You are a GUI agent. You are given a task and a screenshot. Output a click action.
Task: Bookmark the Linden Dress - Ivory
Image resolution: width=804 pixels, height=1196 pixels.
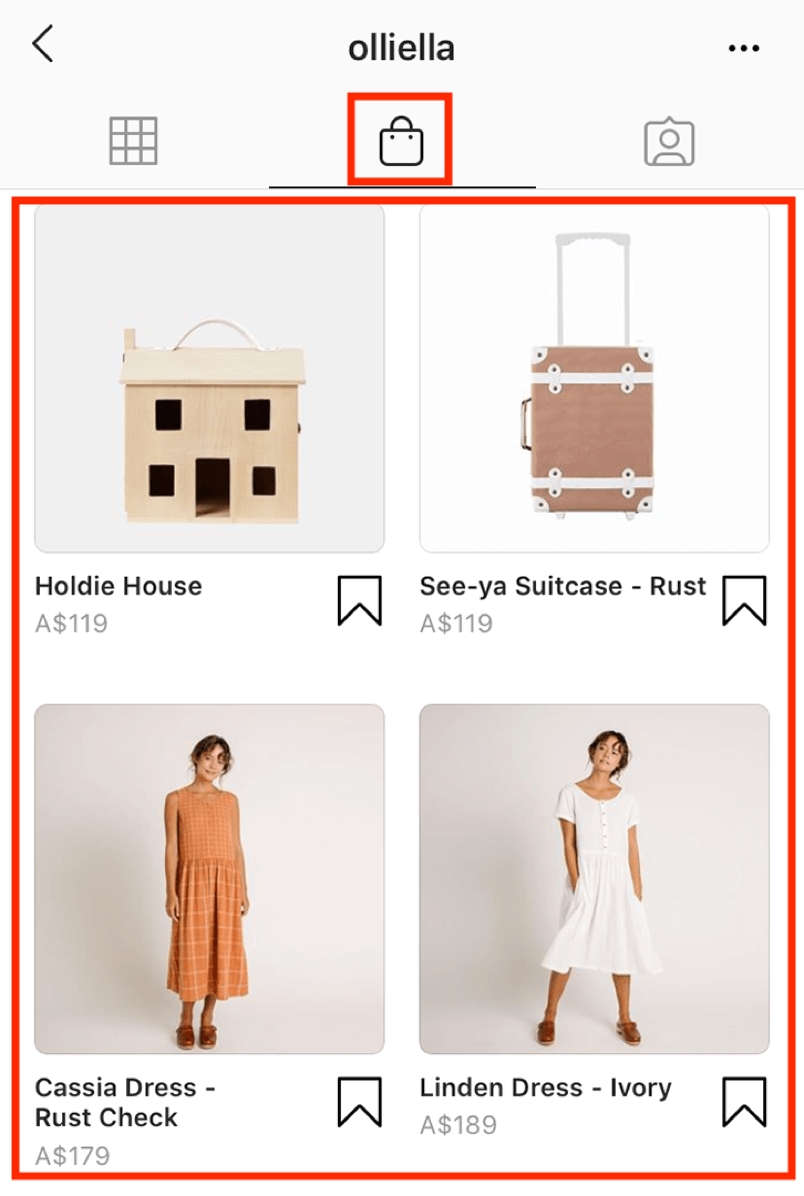[x=744, y=1102]
